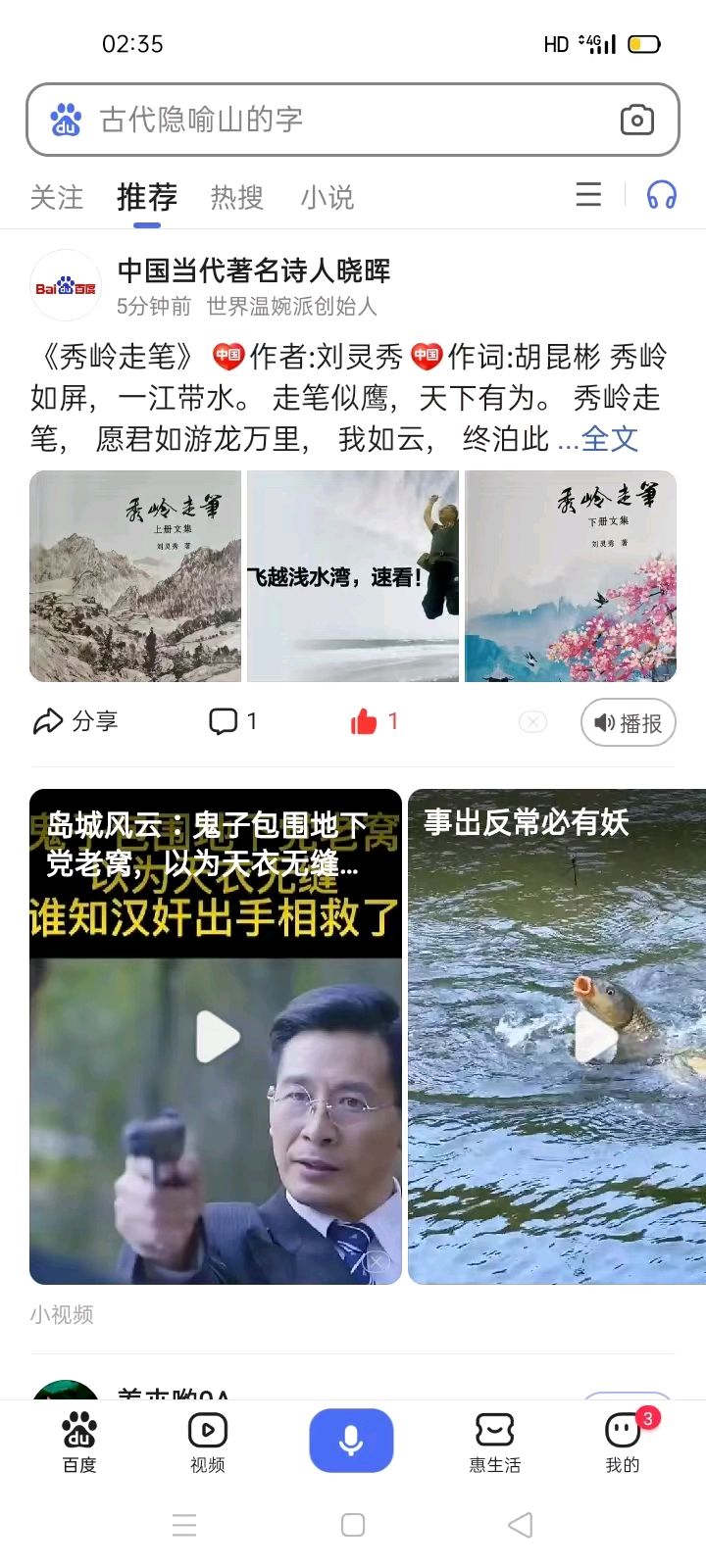
Task: Share the 秀岭走笔 post
Action: [x=76, y=722]
